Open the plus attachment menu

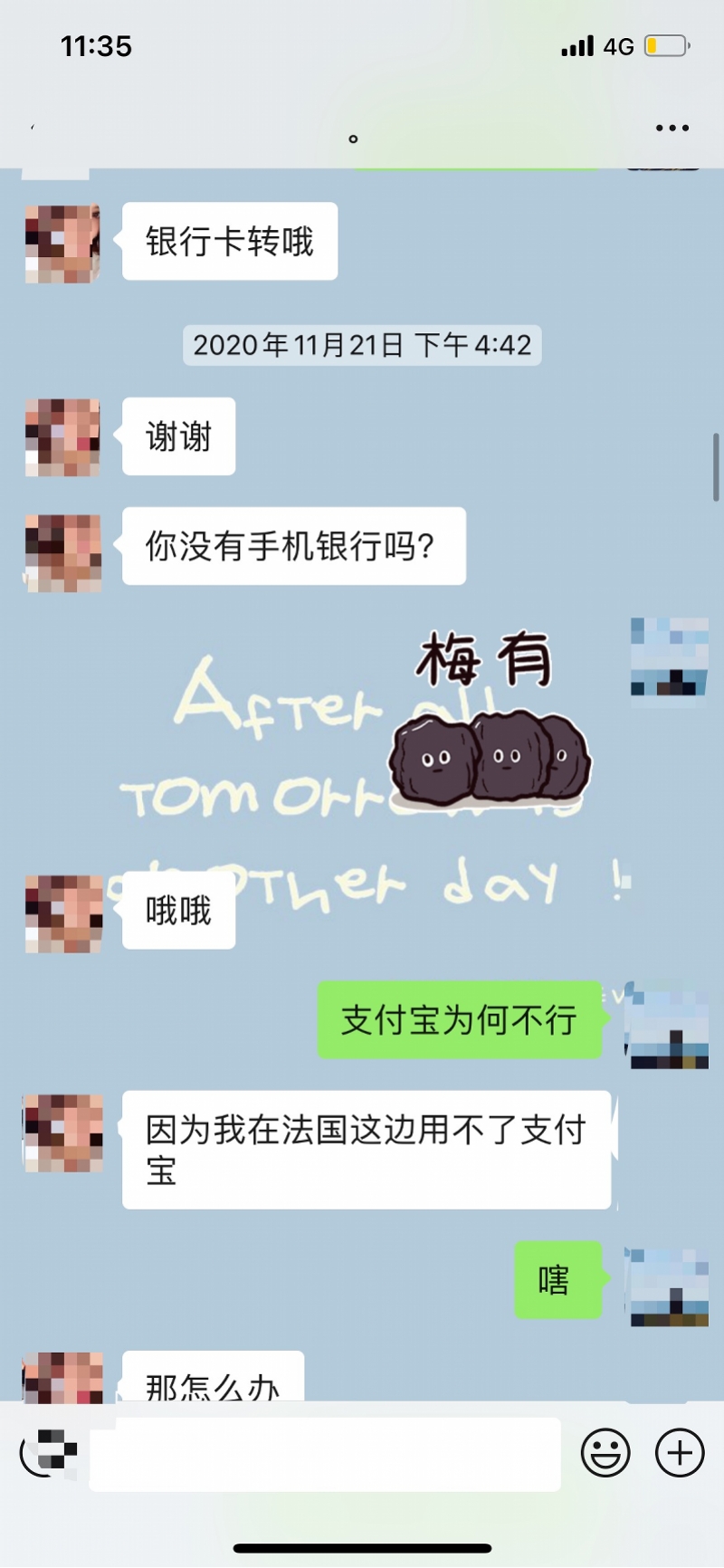[x=680, y=1453]
